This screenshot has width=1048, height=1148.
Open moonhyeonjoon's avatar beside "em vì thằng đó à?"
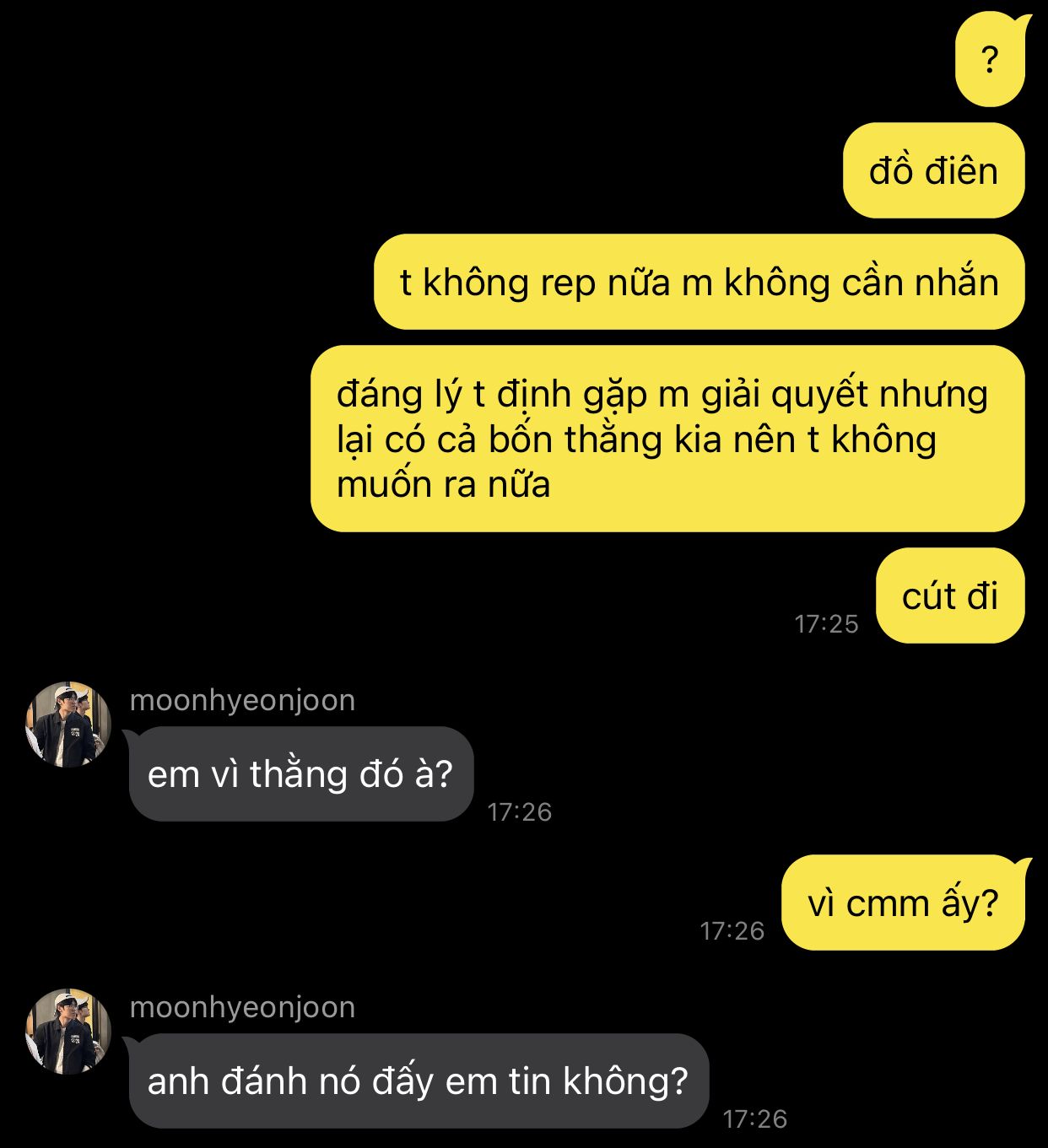[x=68, y=725]
